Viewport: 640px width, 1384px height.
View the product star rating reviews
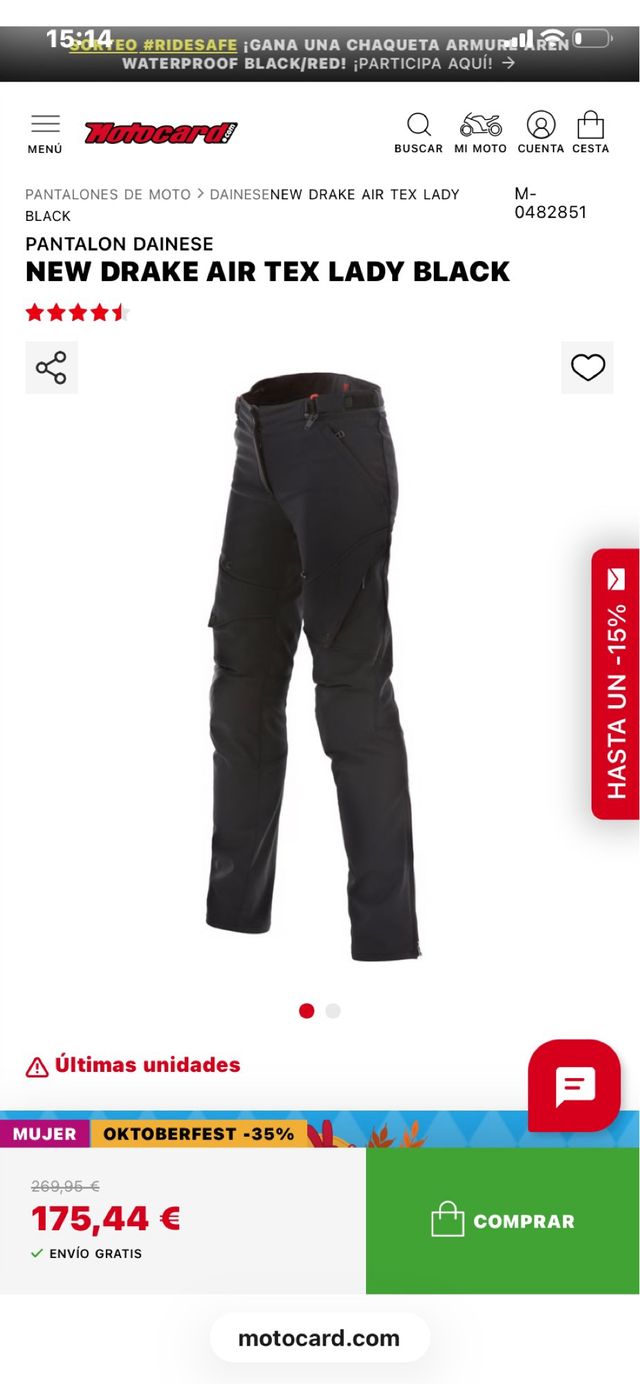(77, 313)
